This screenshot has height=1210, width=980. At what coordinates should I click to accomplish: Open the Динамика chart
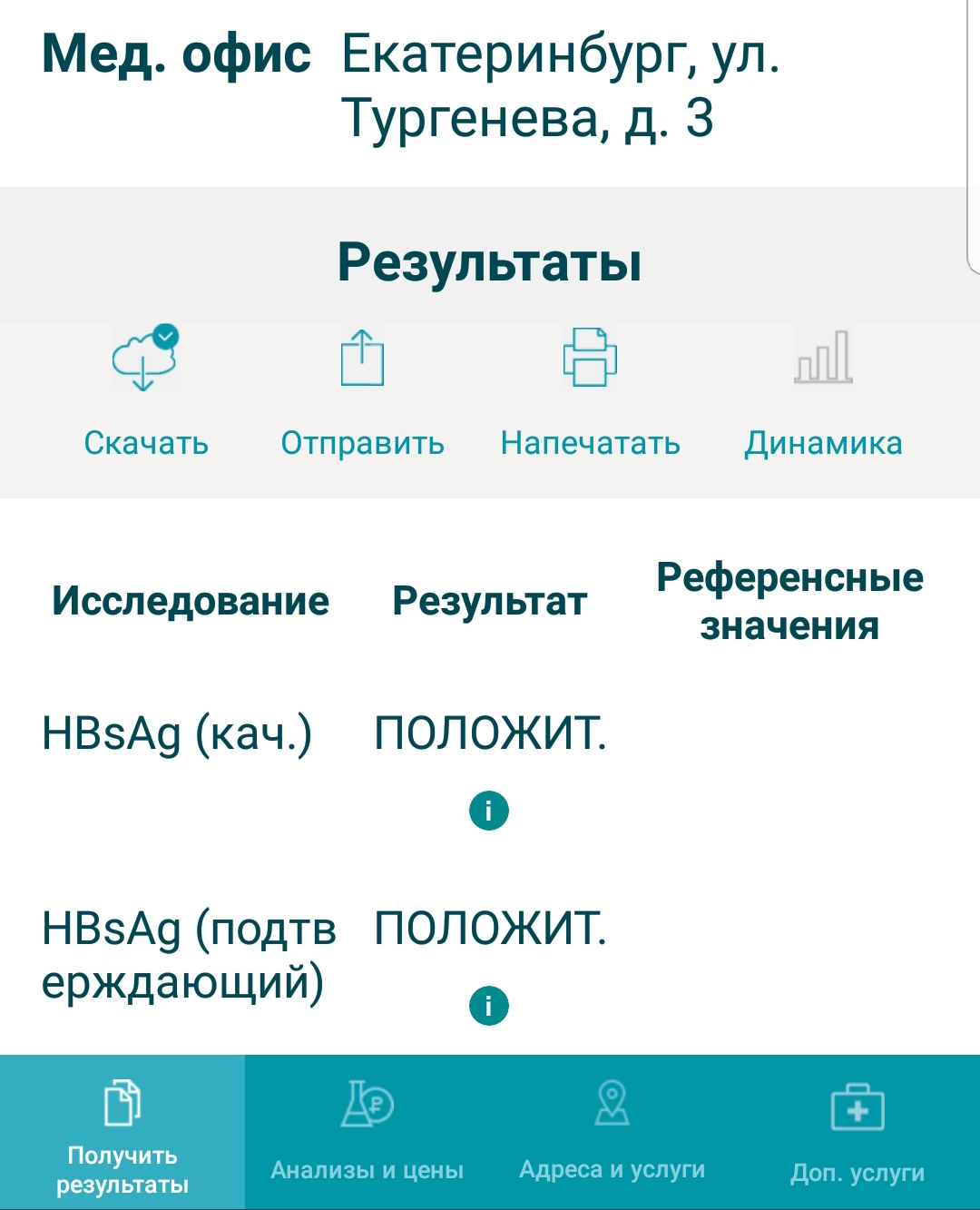(x=823, y=392)
